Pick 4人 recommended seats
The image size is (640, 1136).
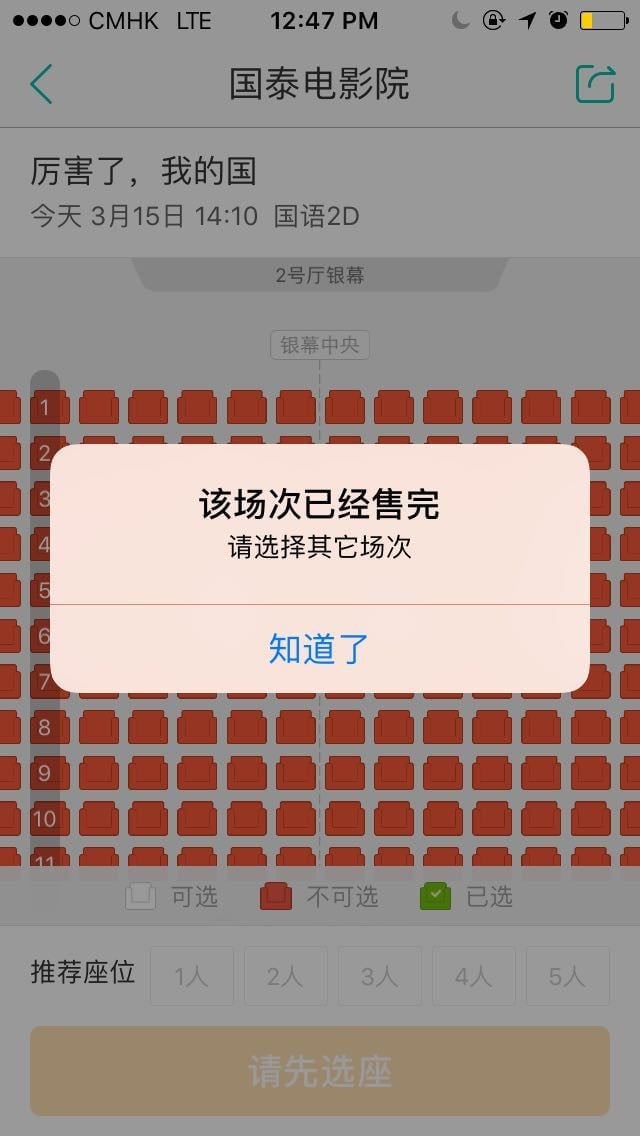click(473, 976)
